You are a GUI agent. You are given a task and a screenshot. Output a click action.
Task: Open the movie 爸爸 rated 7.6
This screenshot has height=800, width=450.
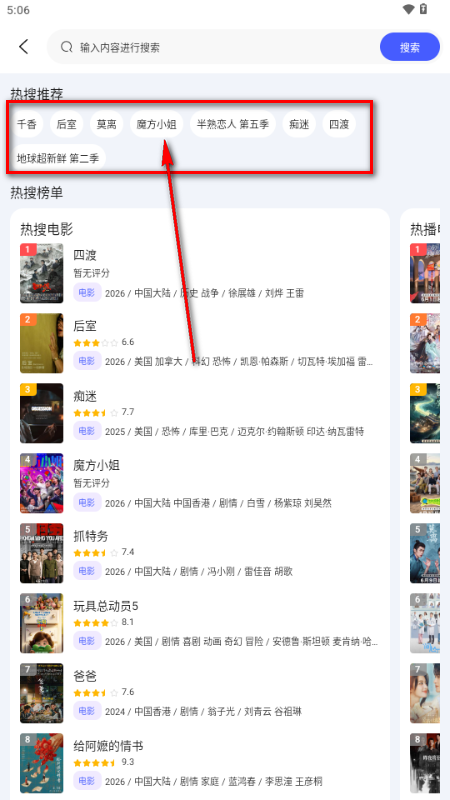(x=199, y=693)
